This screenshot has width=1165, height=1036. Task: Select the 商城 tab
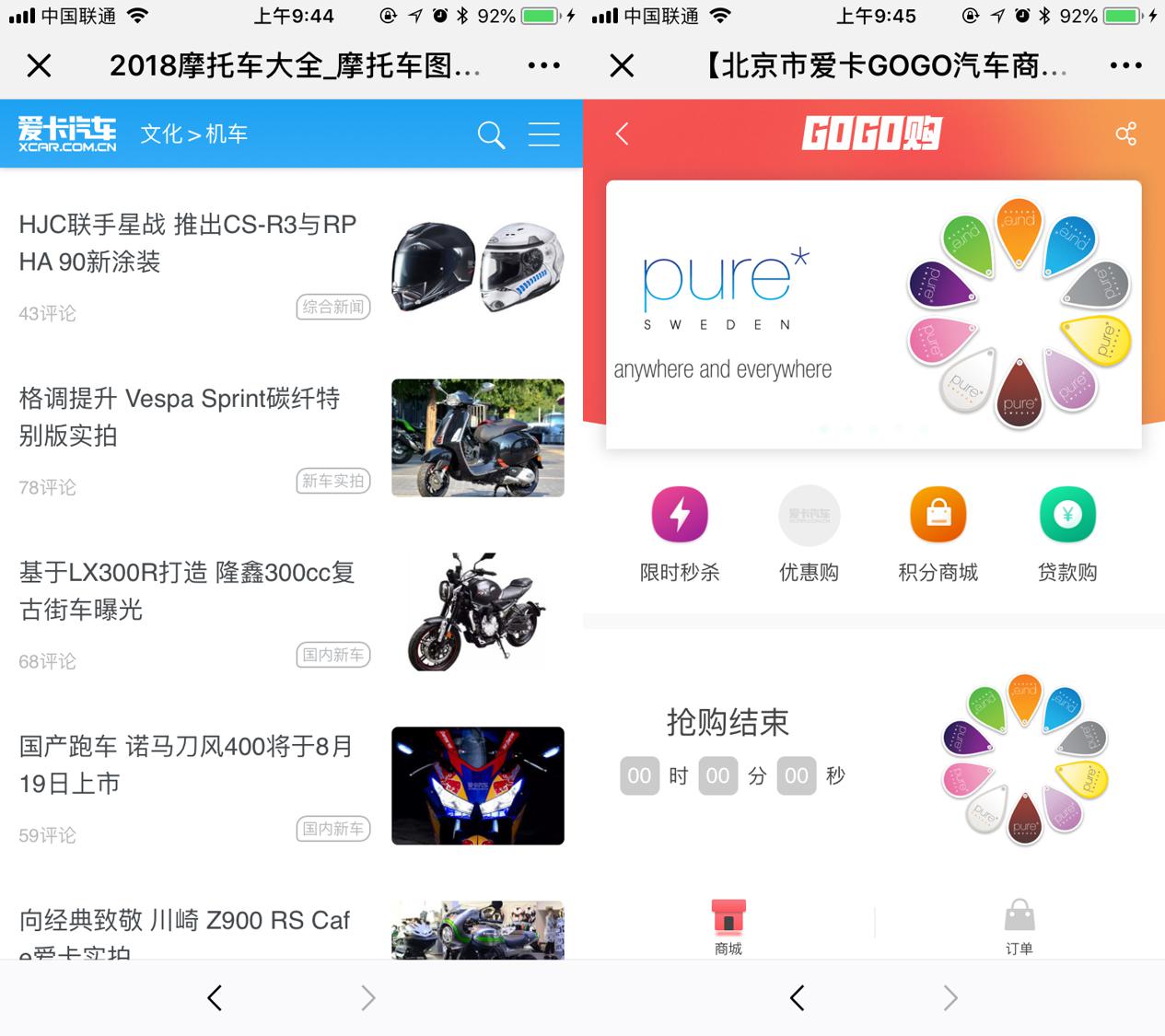728,926
